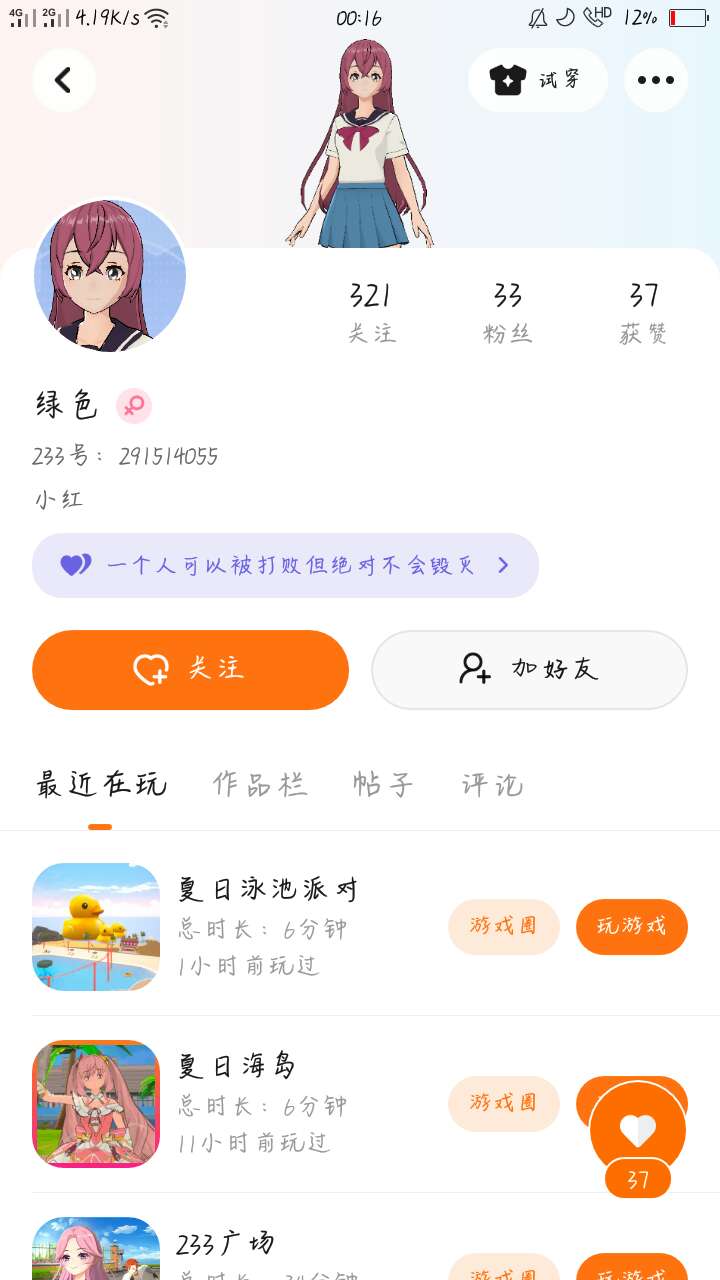Tap the 试穿 try-on outfit button
The image size is (720, 1280).
click(x=538, y=80)
